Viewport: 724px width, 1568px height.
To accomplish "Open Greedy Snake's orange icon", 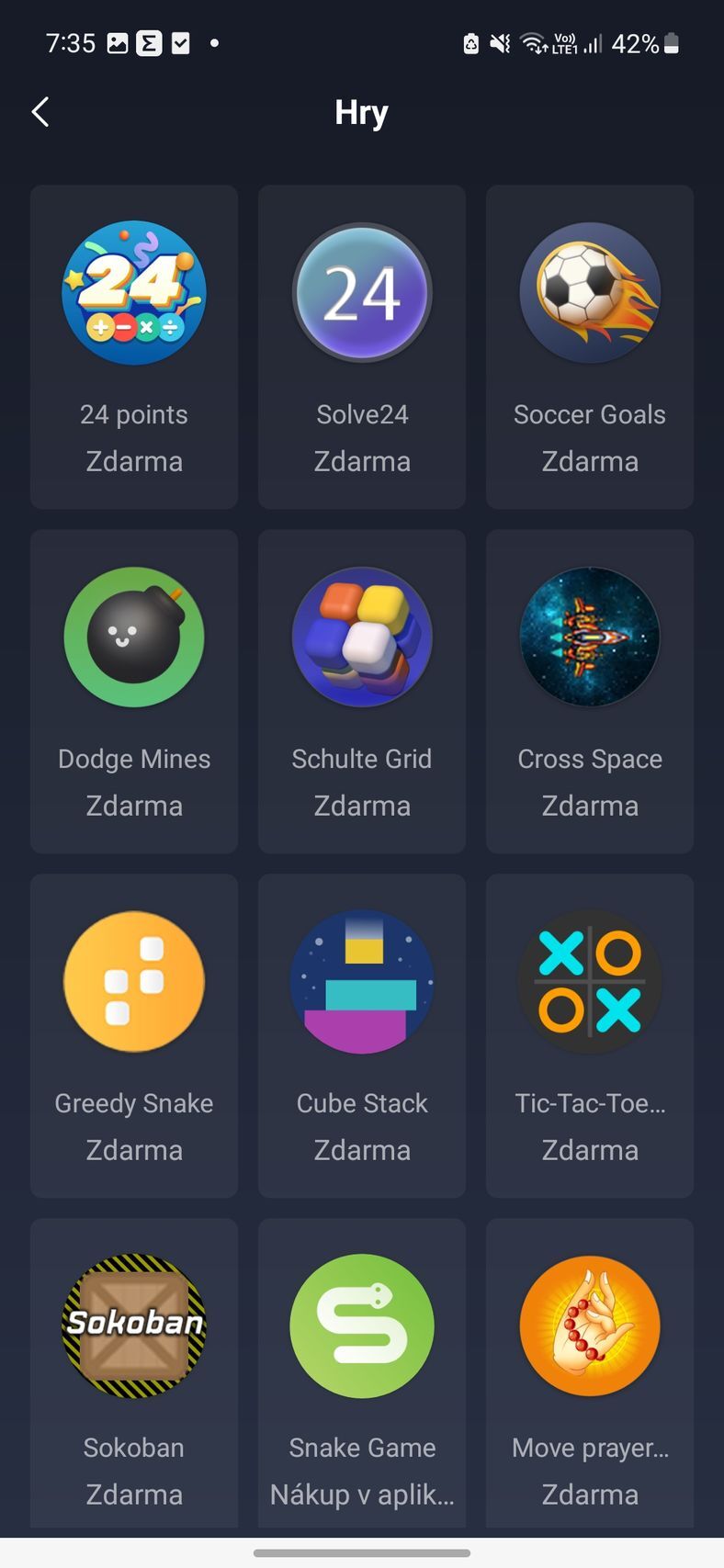I will coord(134,980).
